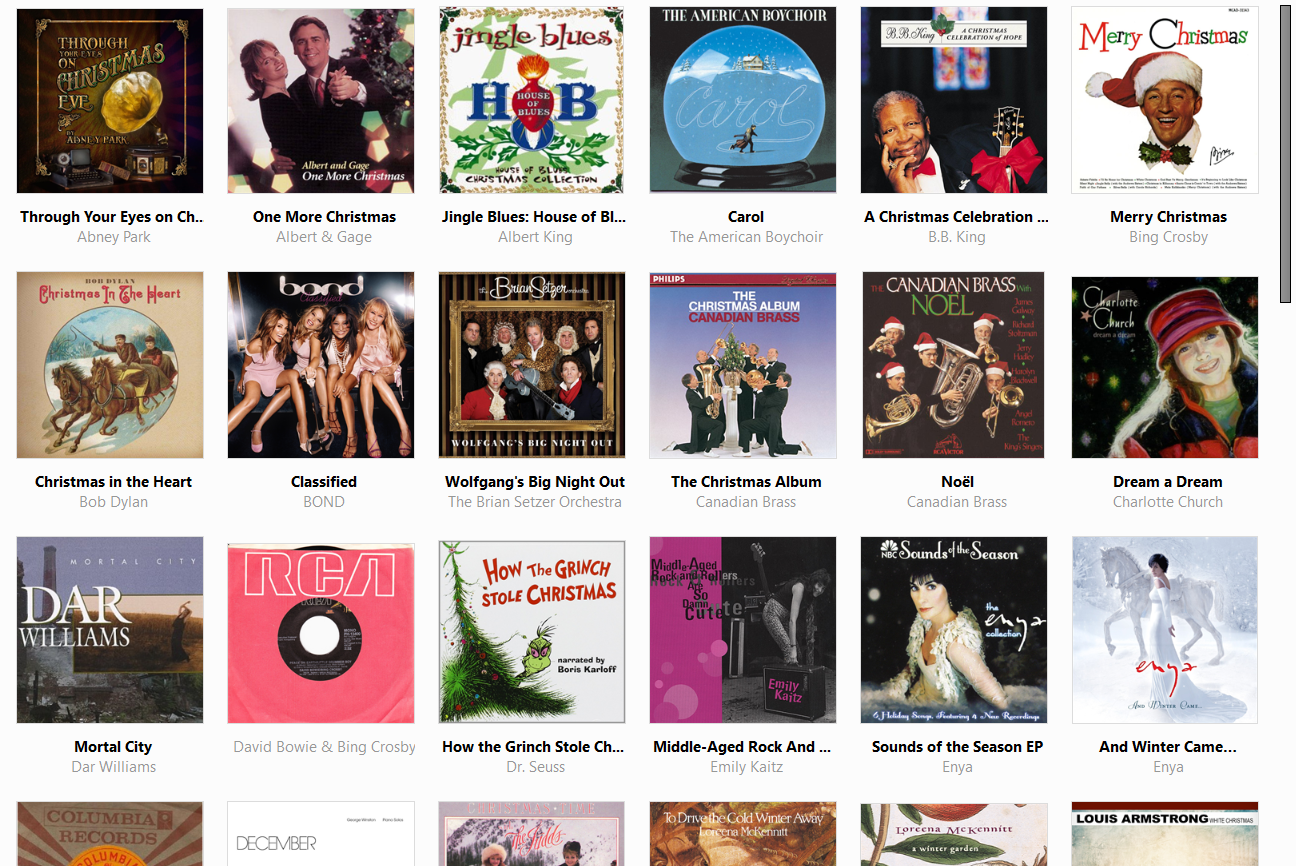Viewport: 1296px width, 866px height.
Task: Open Noël by Canadian Brass
Action: tap(954, 365)
